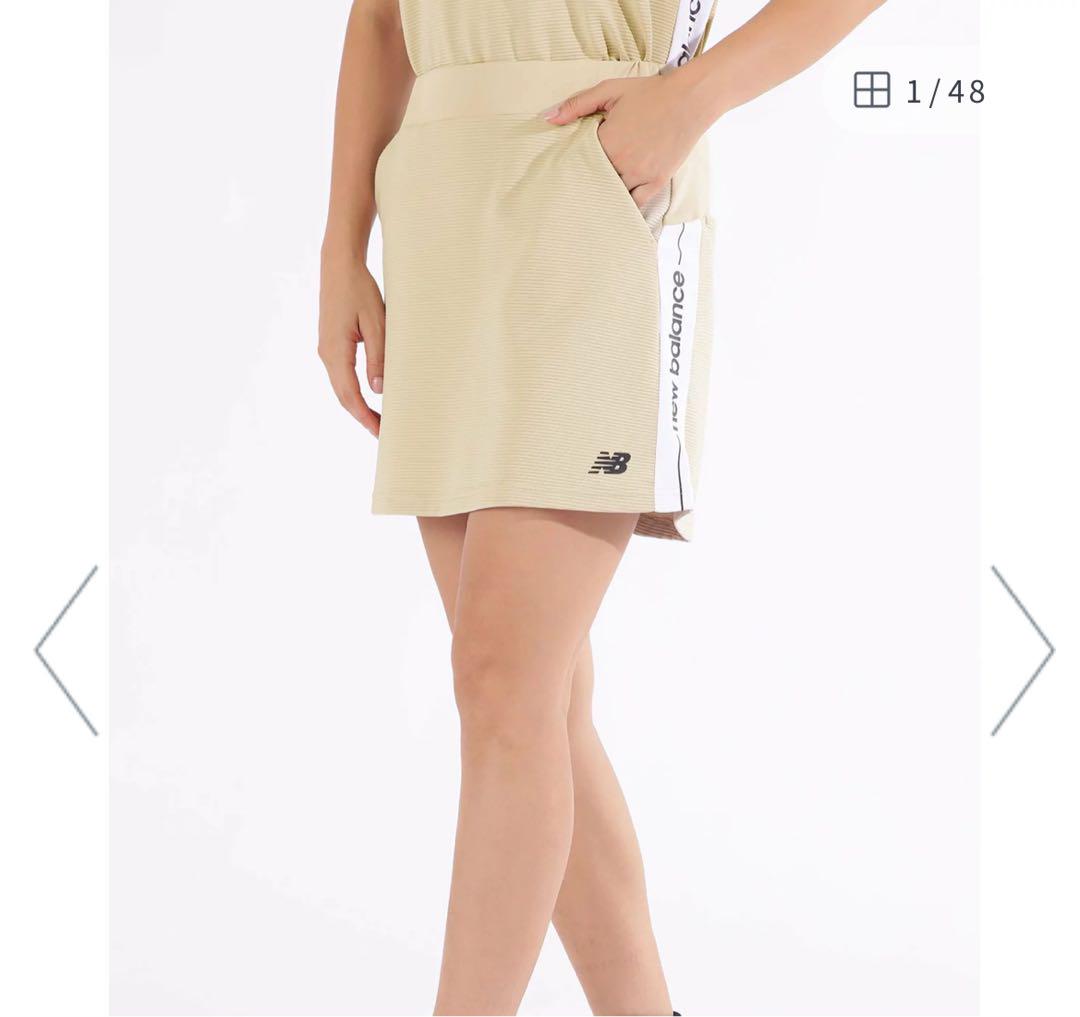Go to the previous product image
The image size is (1080, 1017).
[66, 650]
